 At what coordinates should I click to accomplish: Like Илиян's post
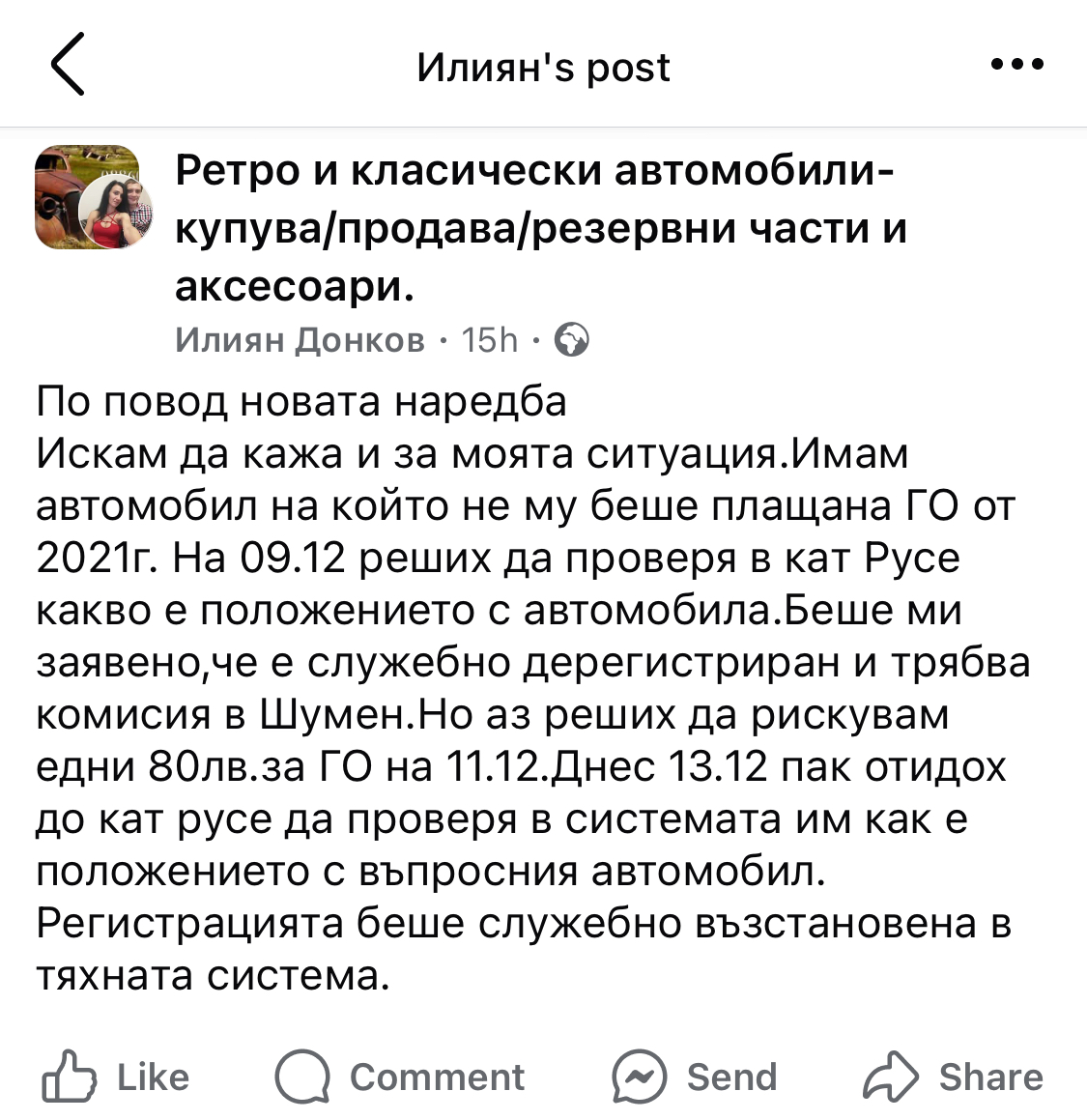(116, 1077)
